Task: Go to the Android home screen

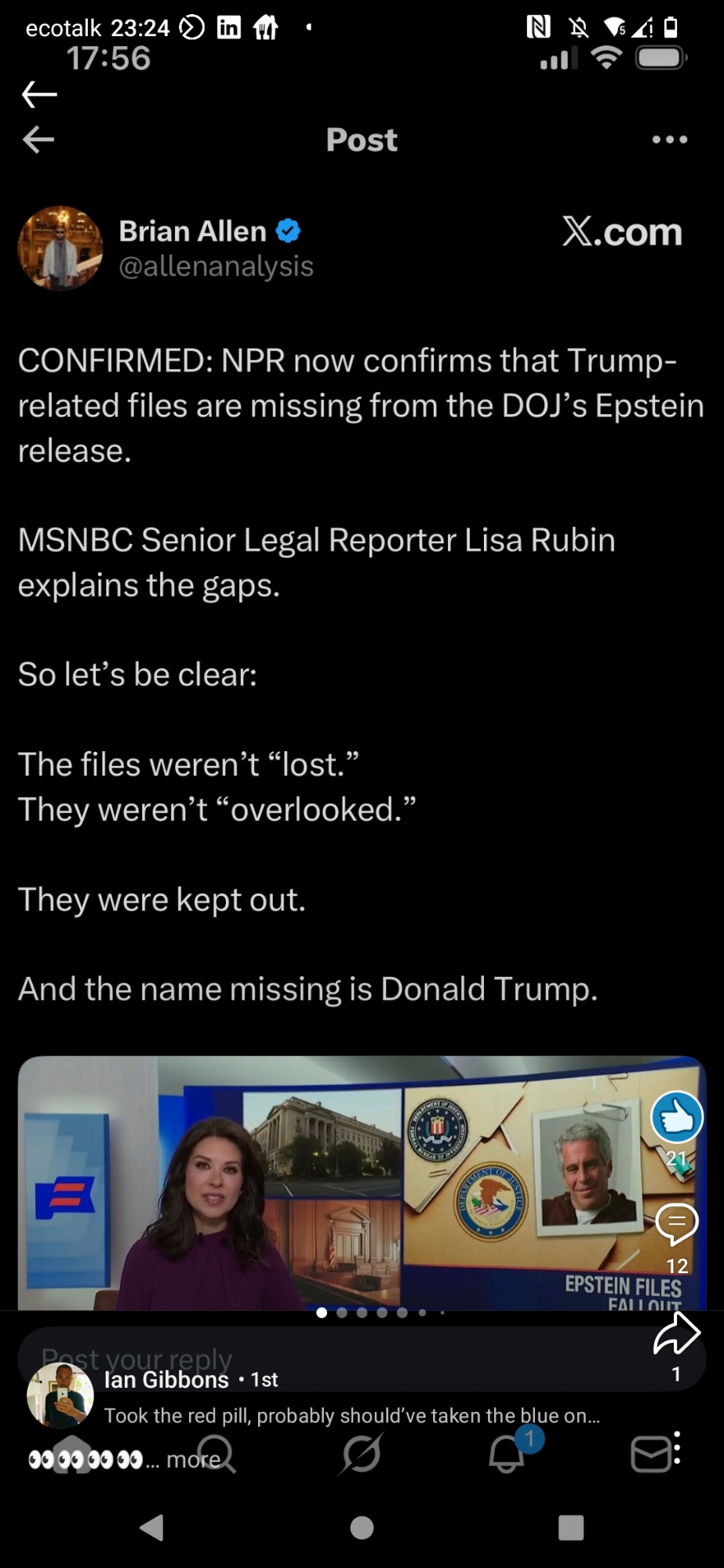Action: pyautogui.click(x=362, y=1527)
